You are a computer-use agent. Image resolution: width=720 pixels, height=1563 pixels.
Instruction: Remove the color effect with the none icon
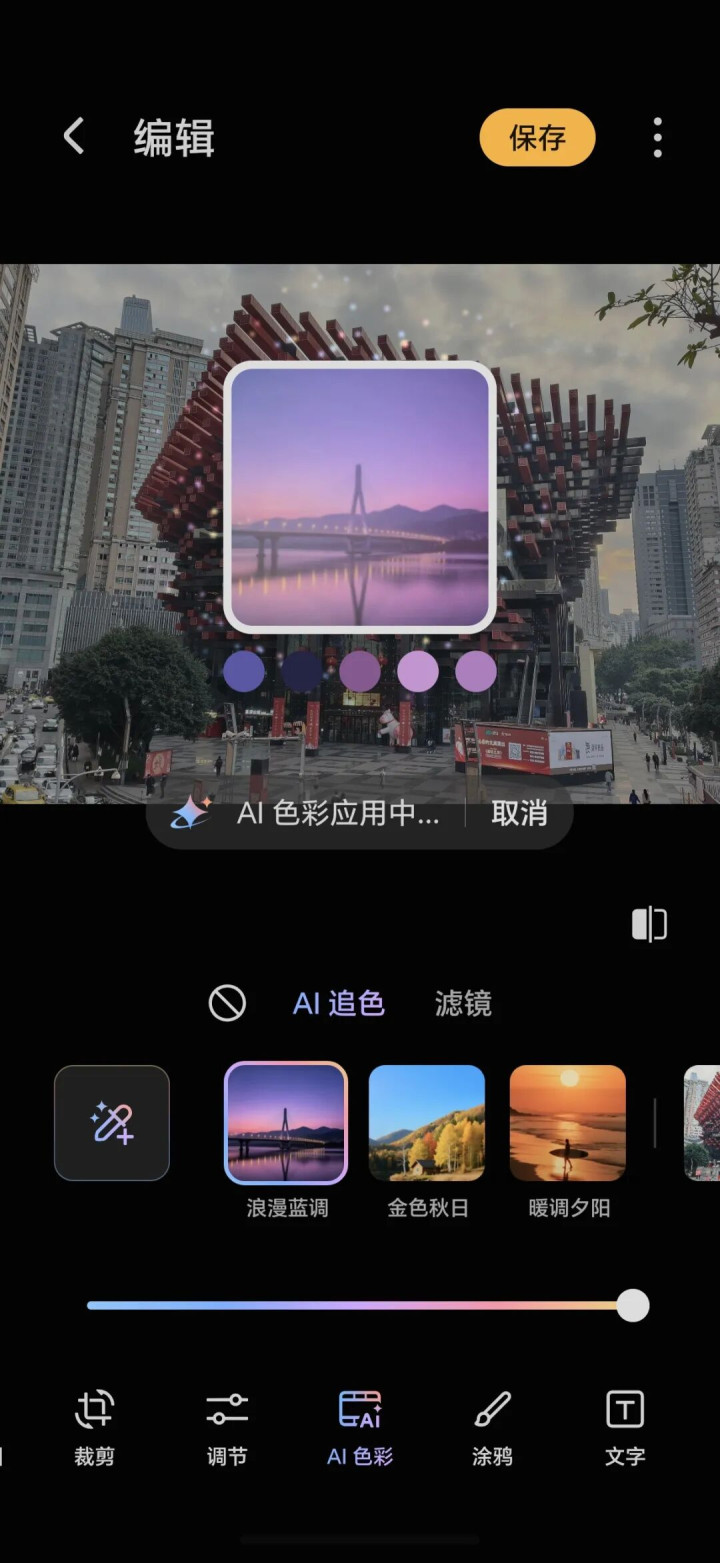pos(227,1003)
